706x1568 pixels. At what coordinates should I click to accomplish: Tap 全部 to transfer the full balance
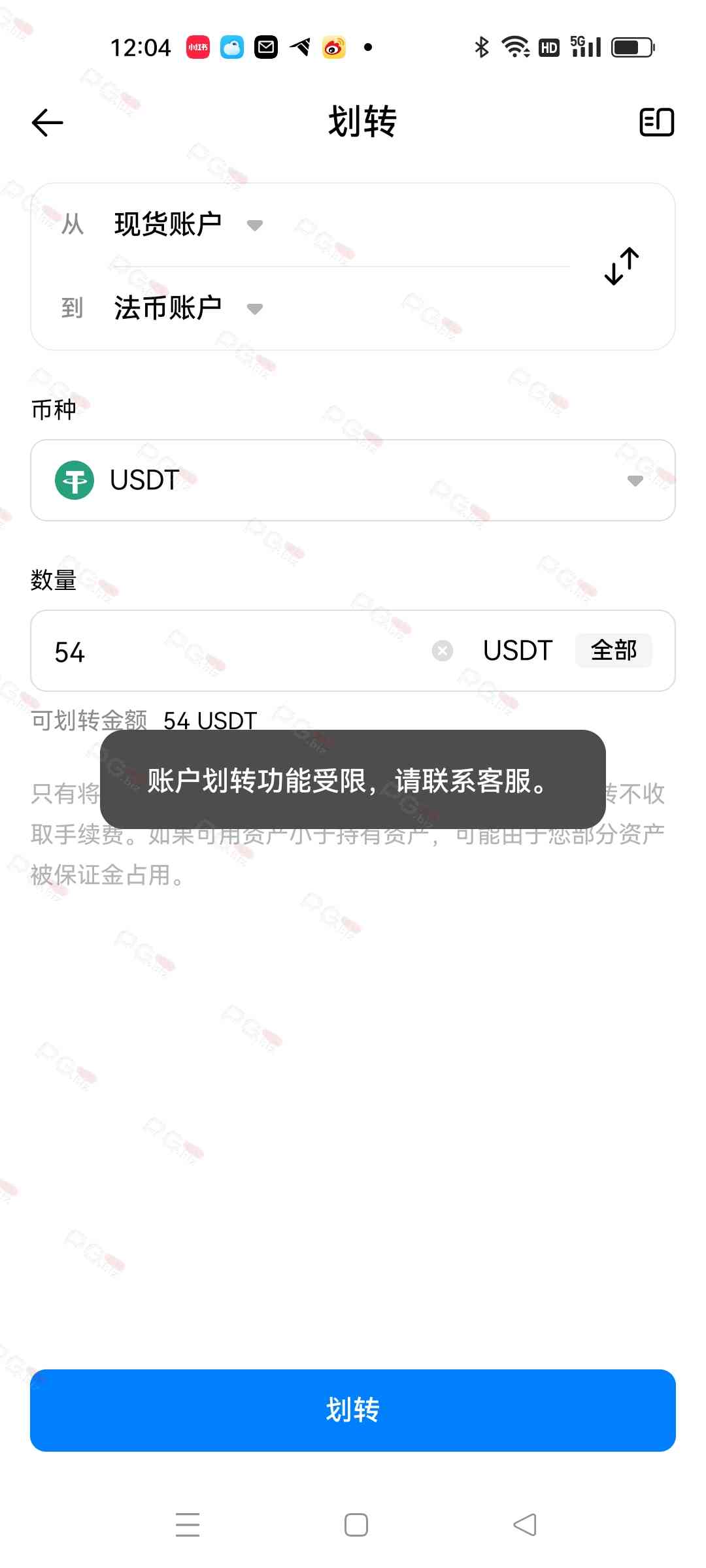click(x=613, y=651)
